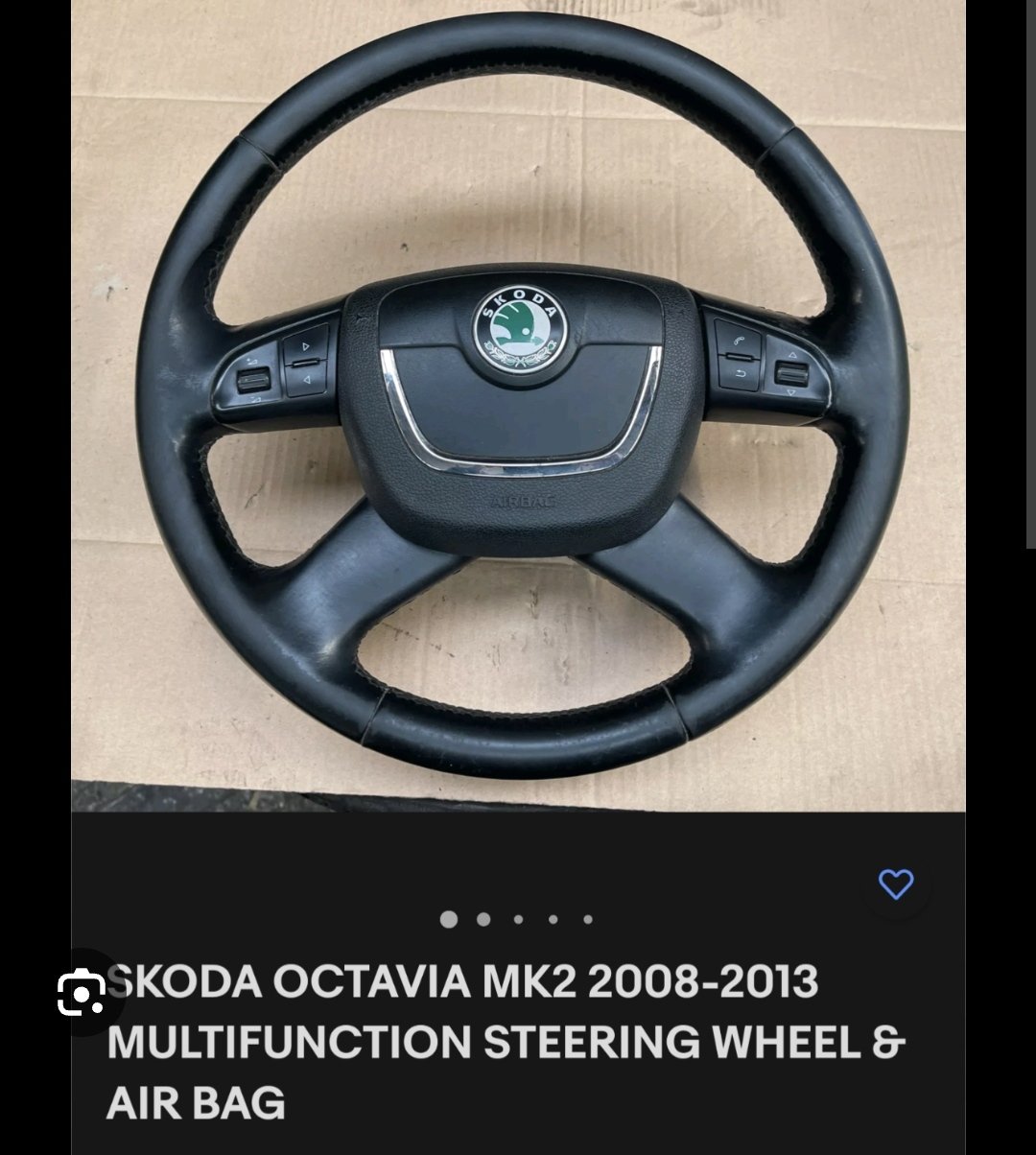Click the left thumbwheel scroller control
Screen dimensions: 1036x1155
[x=253, y=381]
